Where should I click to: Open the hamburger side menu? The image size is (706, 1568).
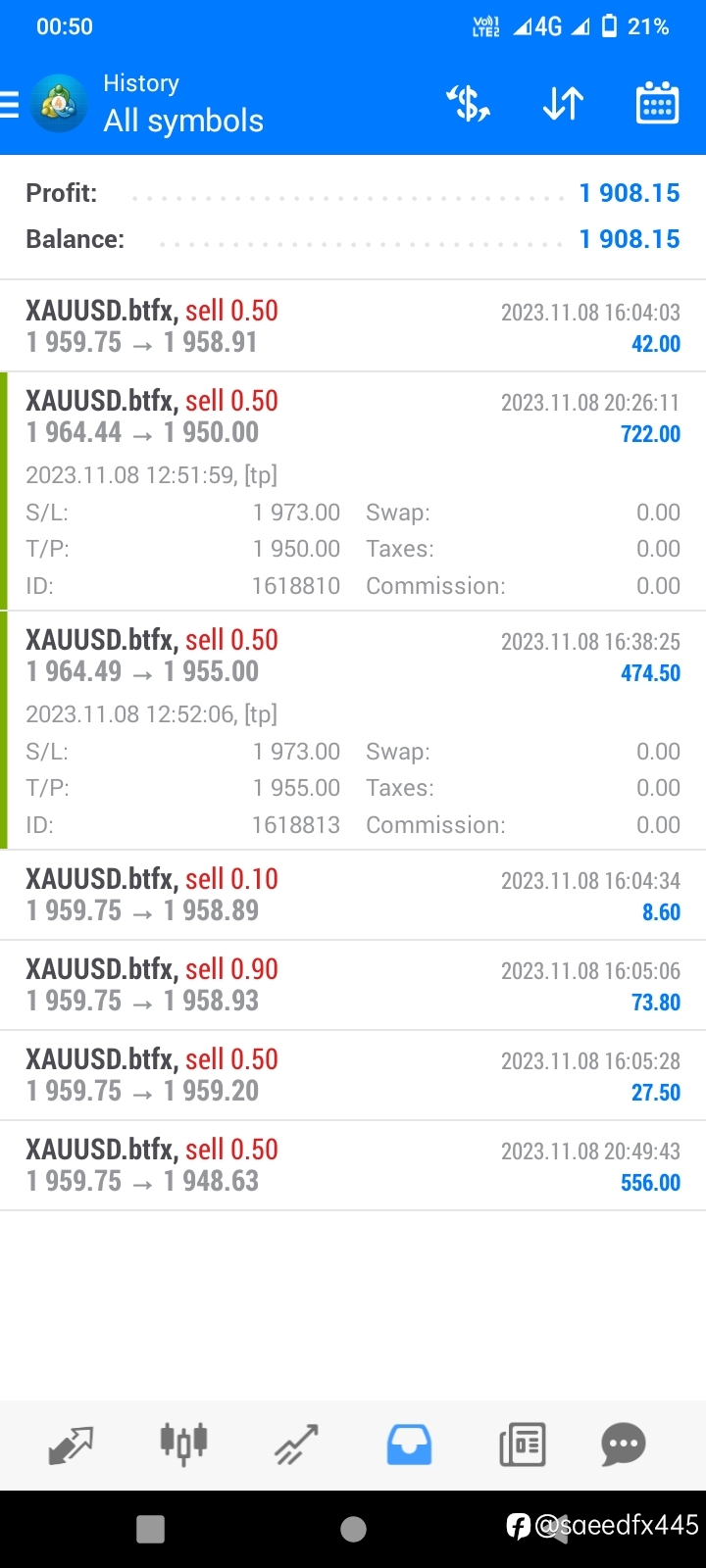pos(10,104)
